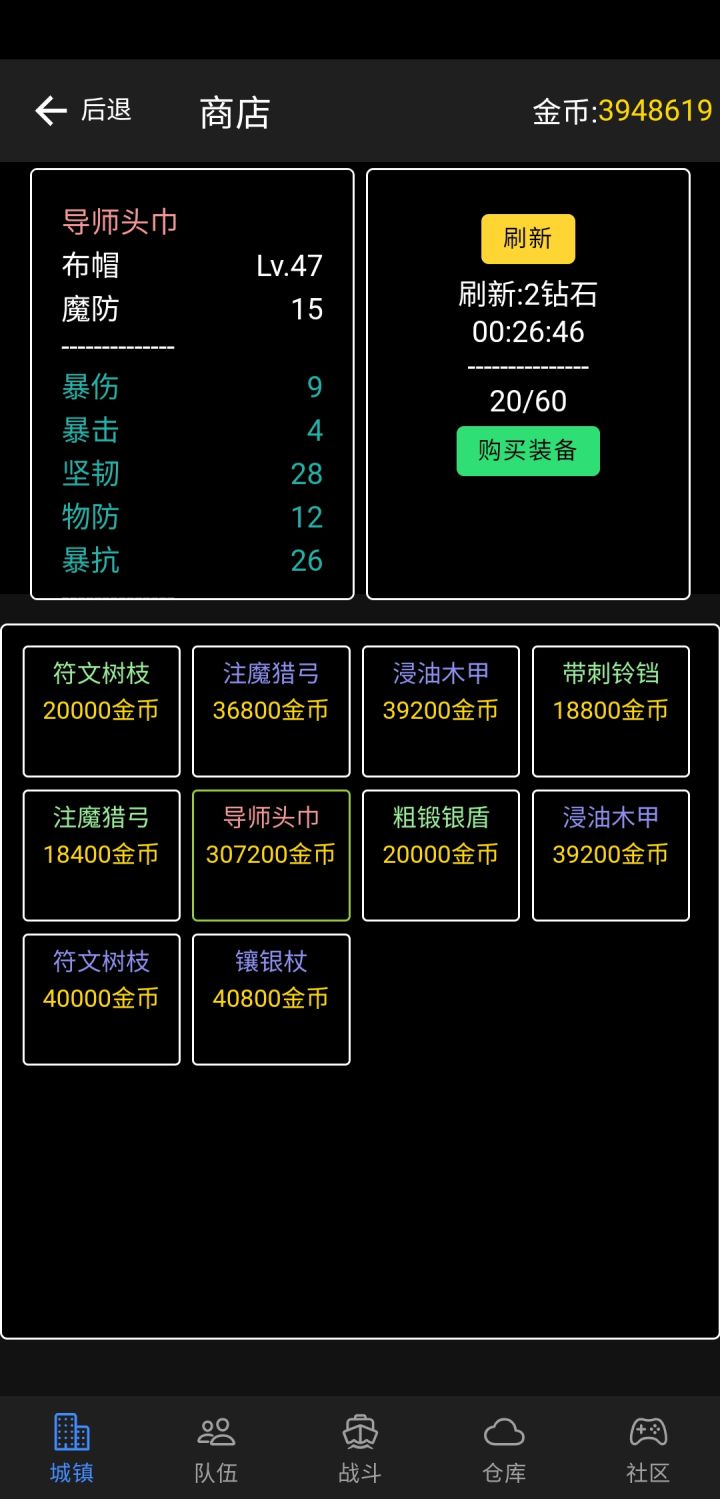Tap the 20/60 shop stock counter
Viewport: 720px width, 1499px height.
(527, 401)
